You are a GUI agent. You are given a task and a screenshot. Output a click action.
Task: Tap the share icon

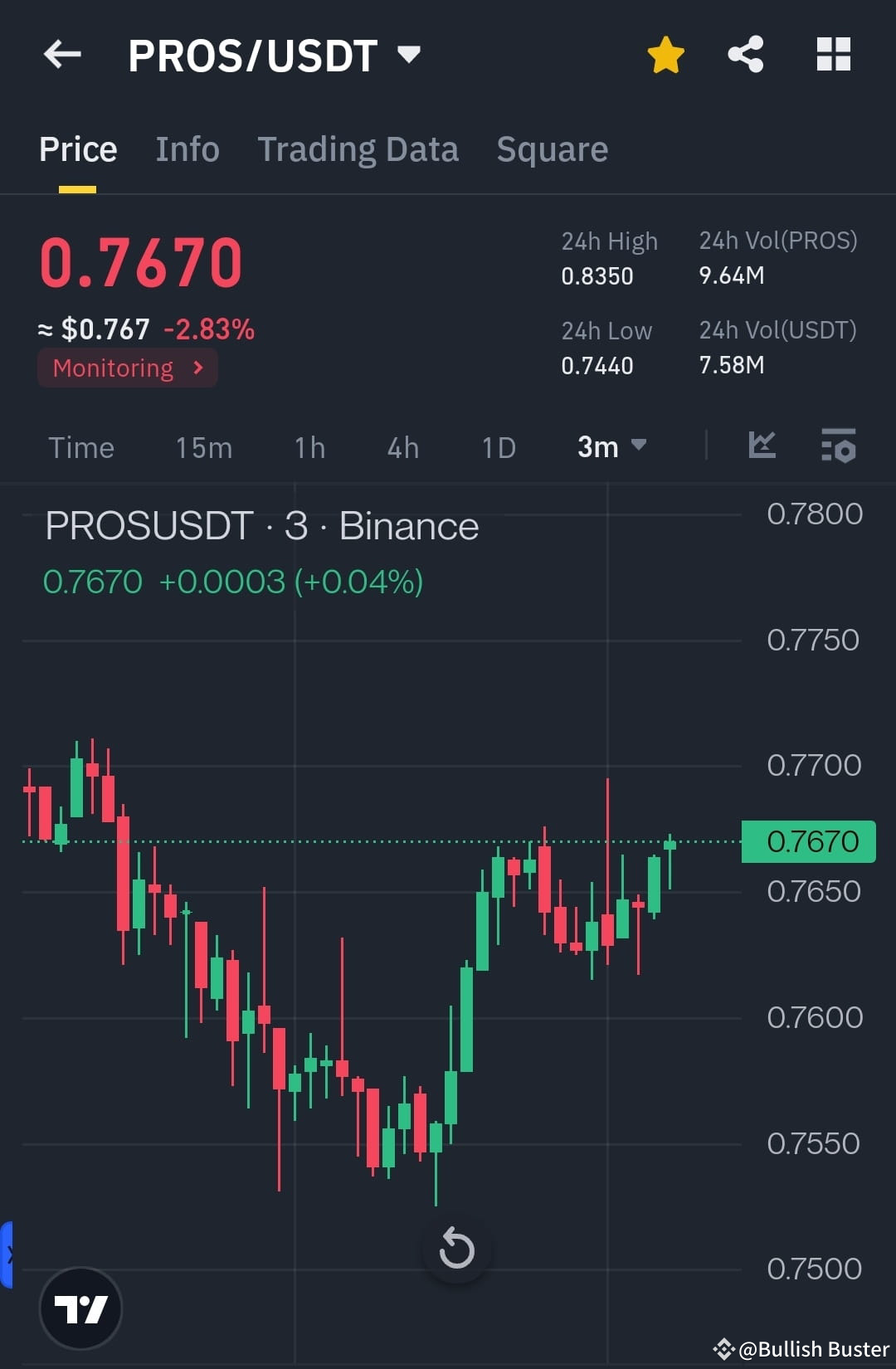click(744, 54)
